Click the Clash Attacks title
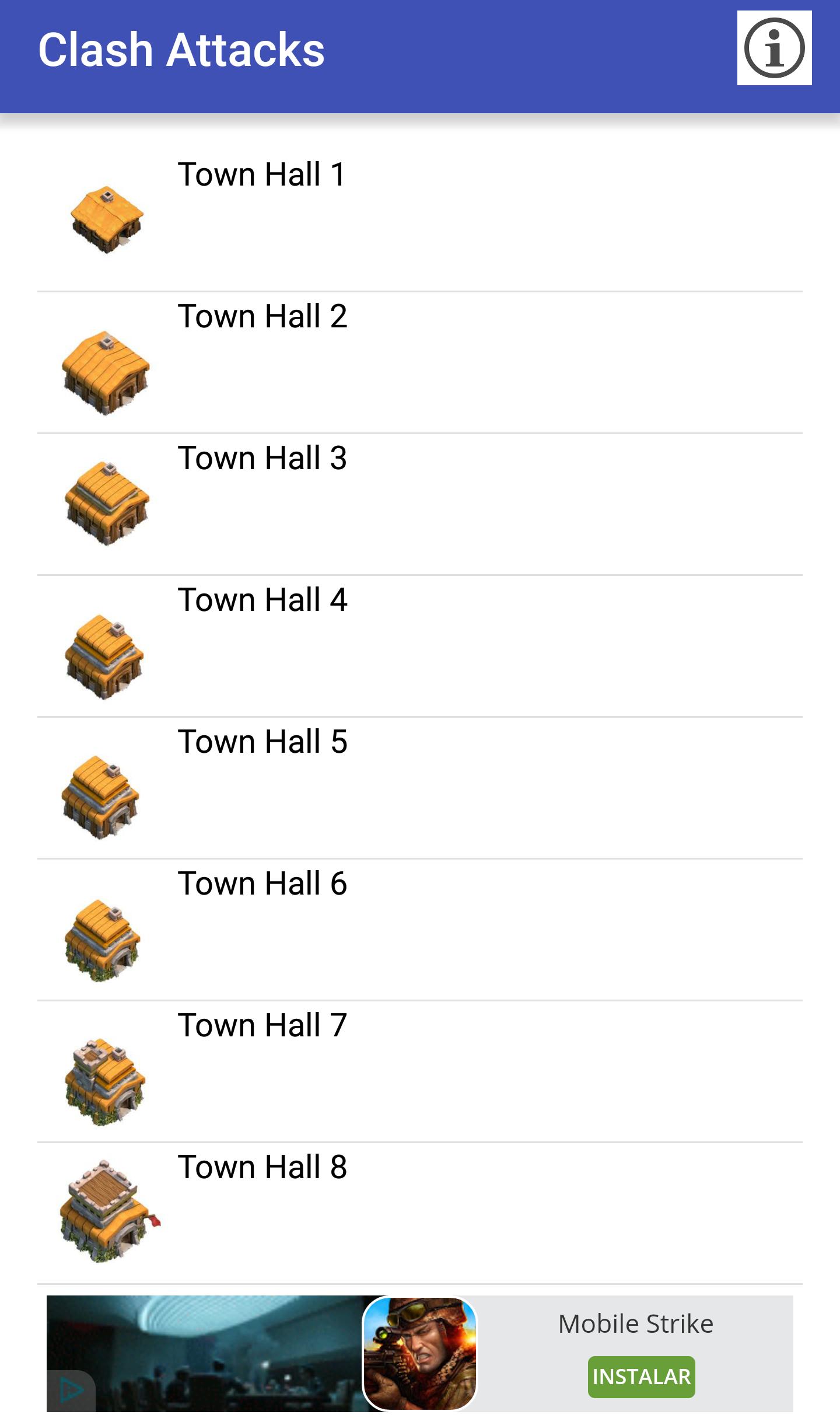Screen dimensions: 840x1418 (x=181, y=50)
